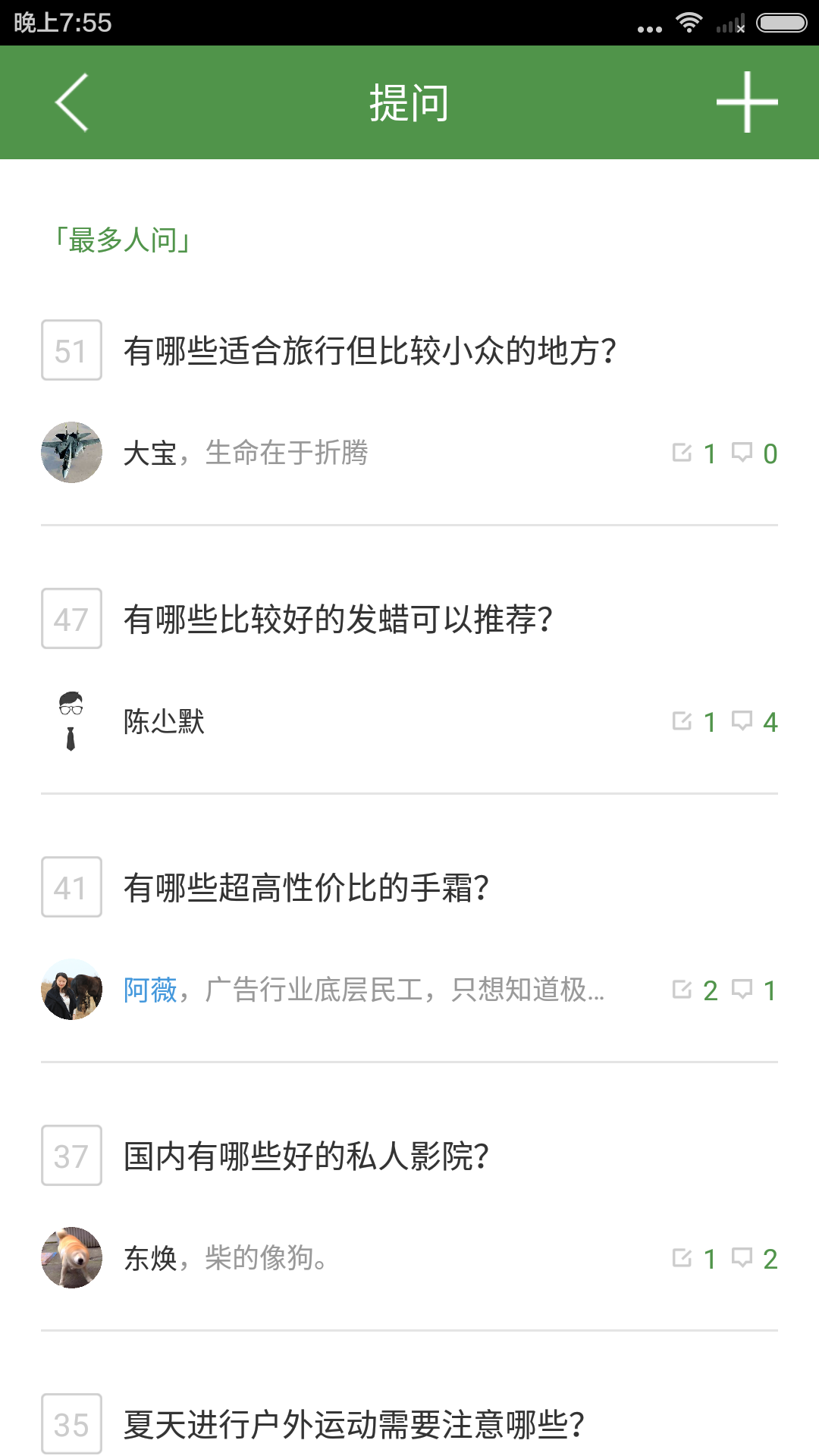This screenshot has width=819, height=1456.
Task: Open question about niche travel destinations
Action: point(370,350)
